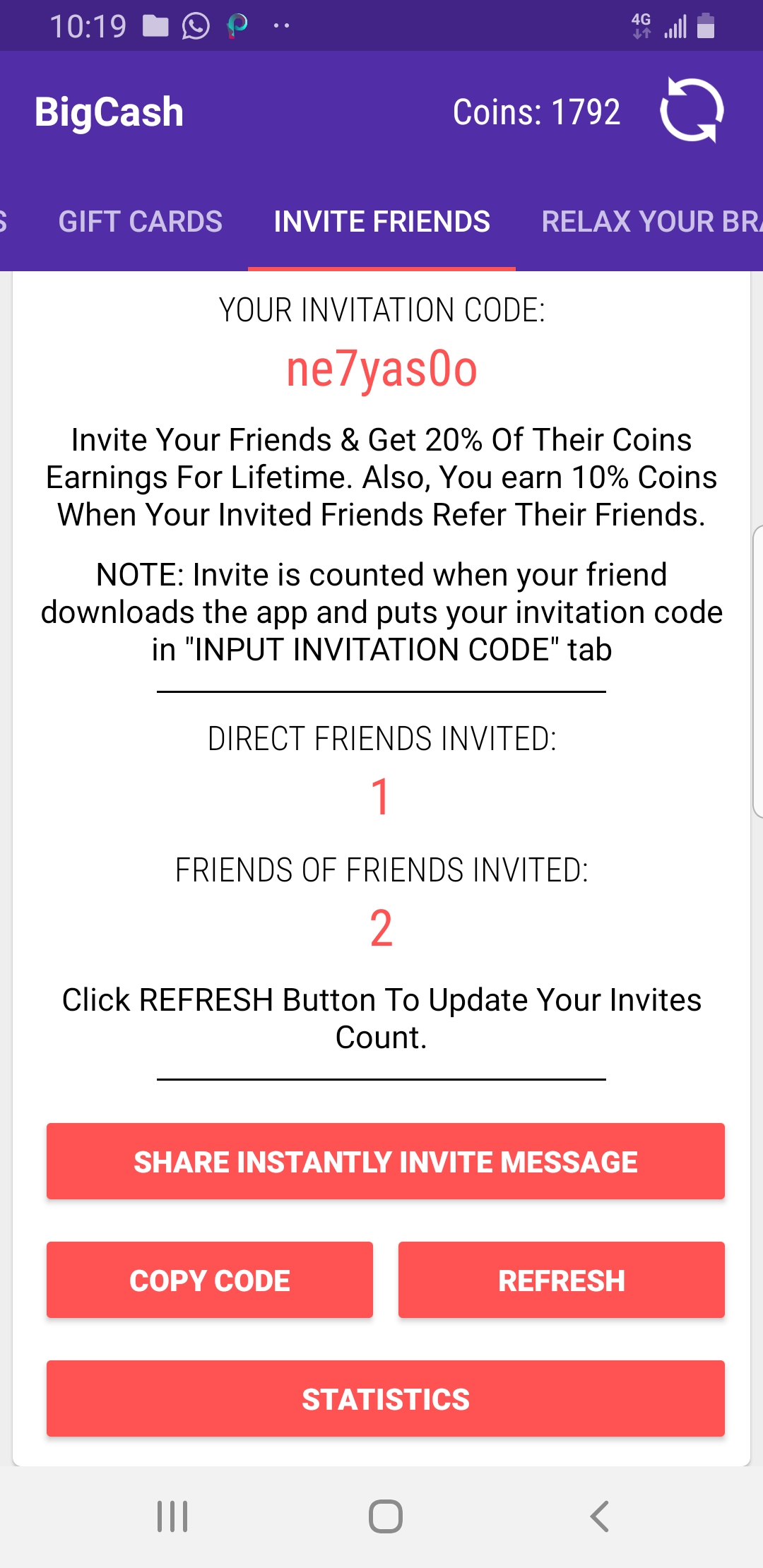This screenshot has width=763, height=1568.
Task: Switch to the Gift Cards tab
Action: [x=140, y=222]
